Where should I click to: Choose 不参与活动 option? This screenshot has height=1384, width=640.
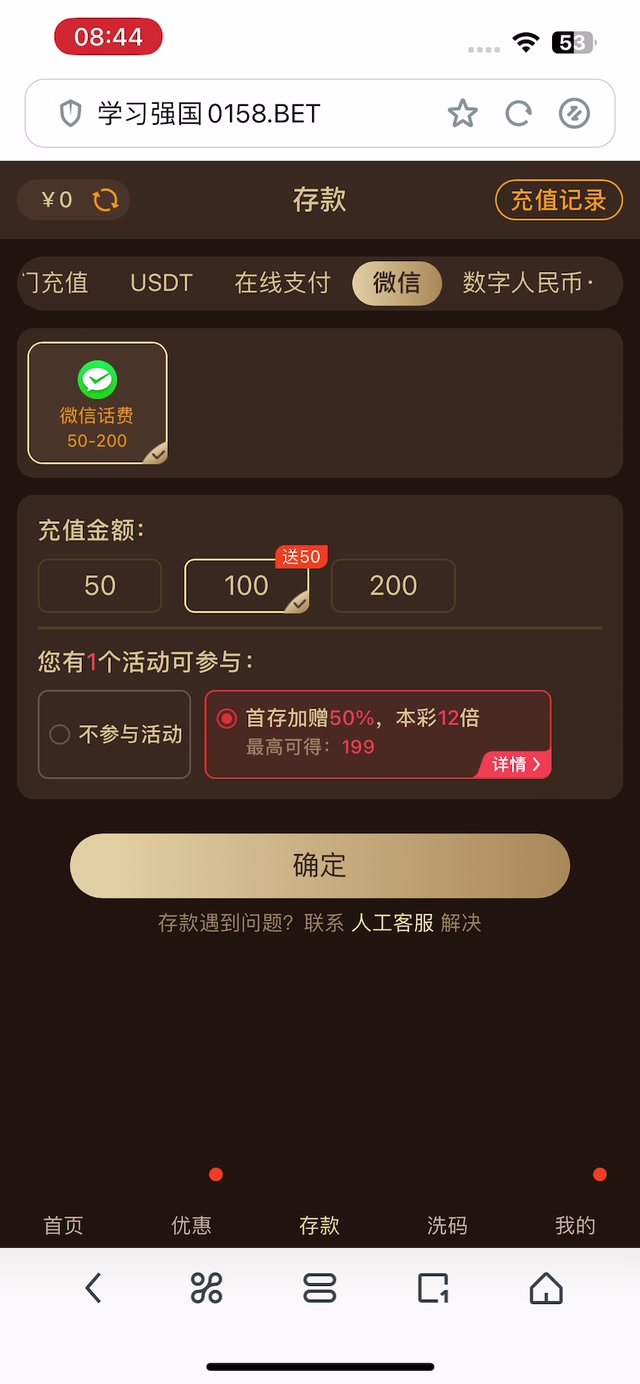click(114, 734)
